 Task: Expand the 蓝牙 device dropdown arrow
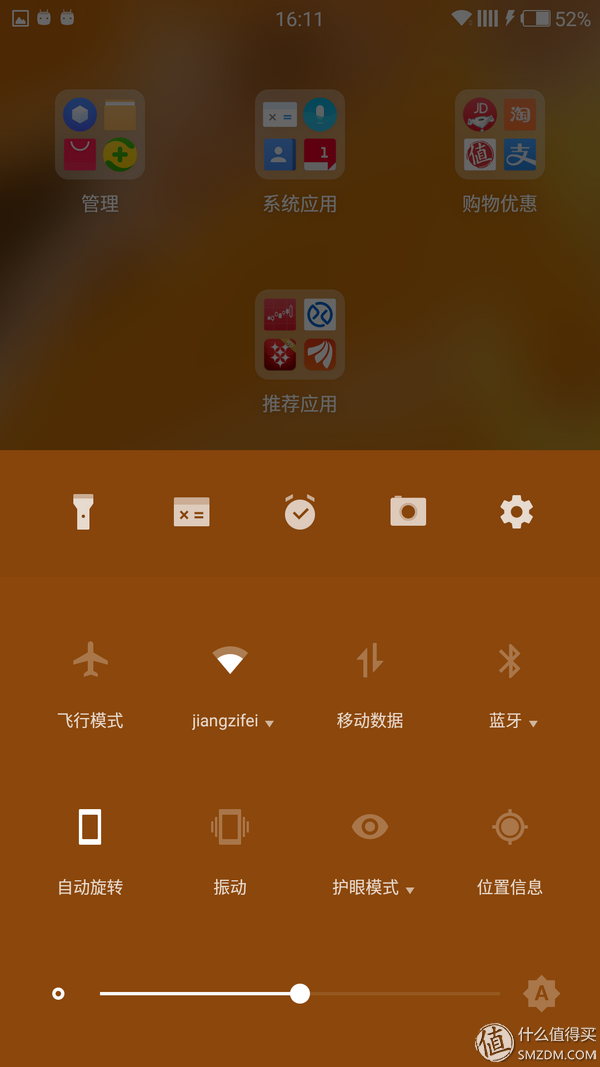[533, 723]
